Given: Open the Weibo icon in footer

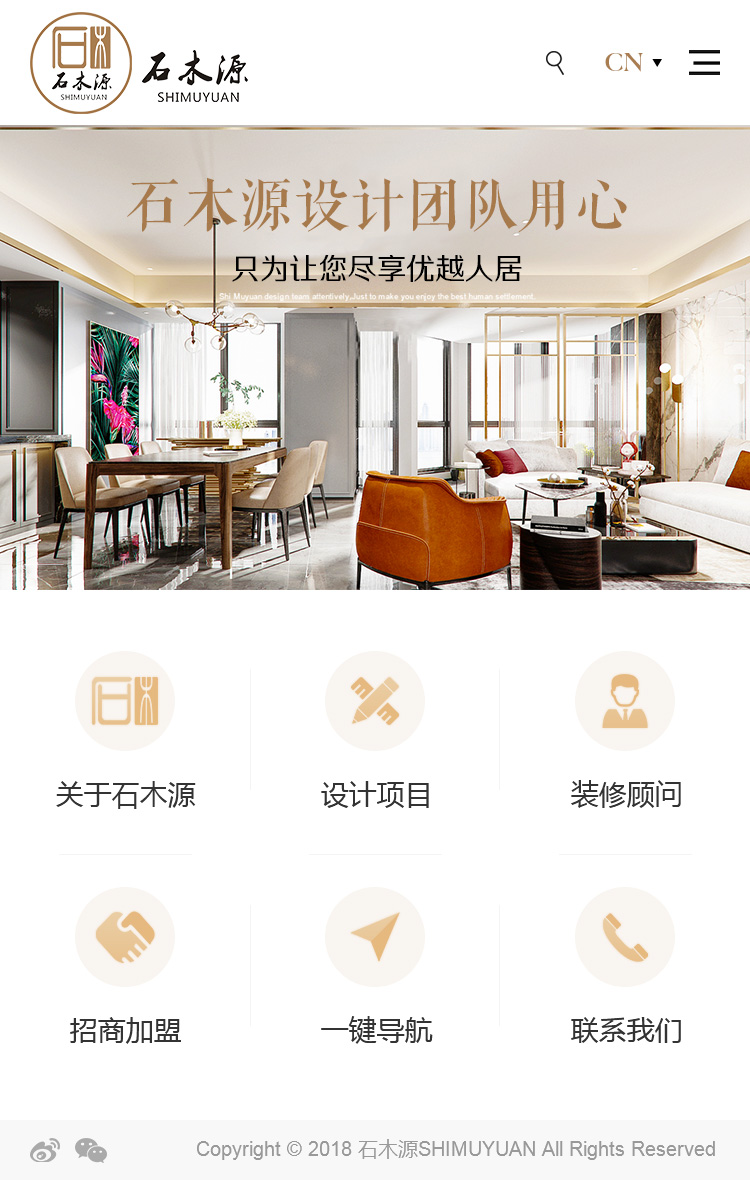Looking at the screenshot, I should [x=45, y=1150].
